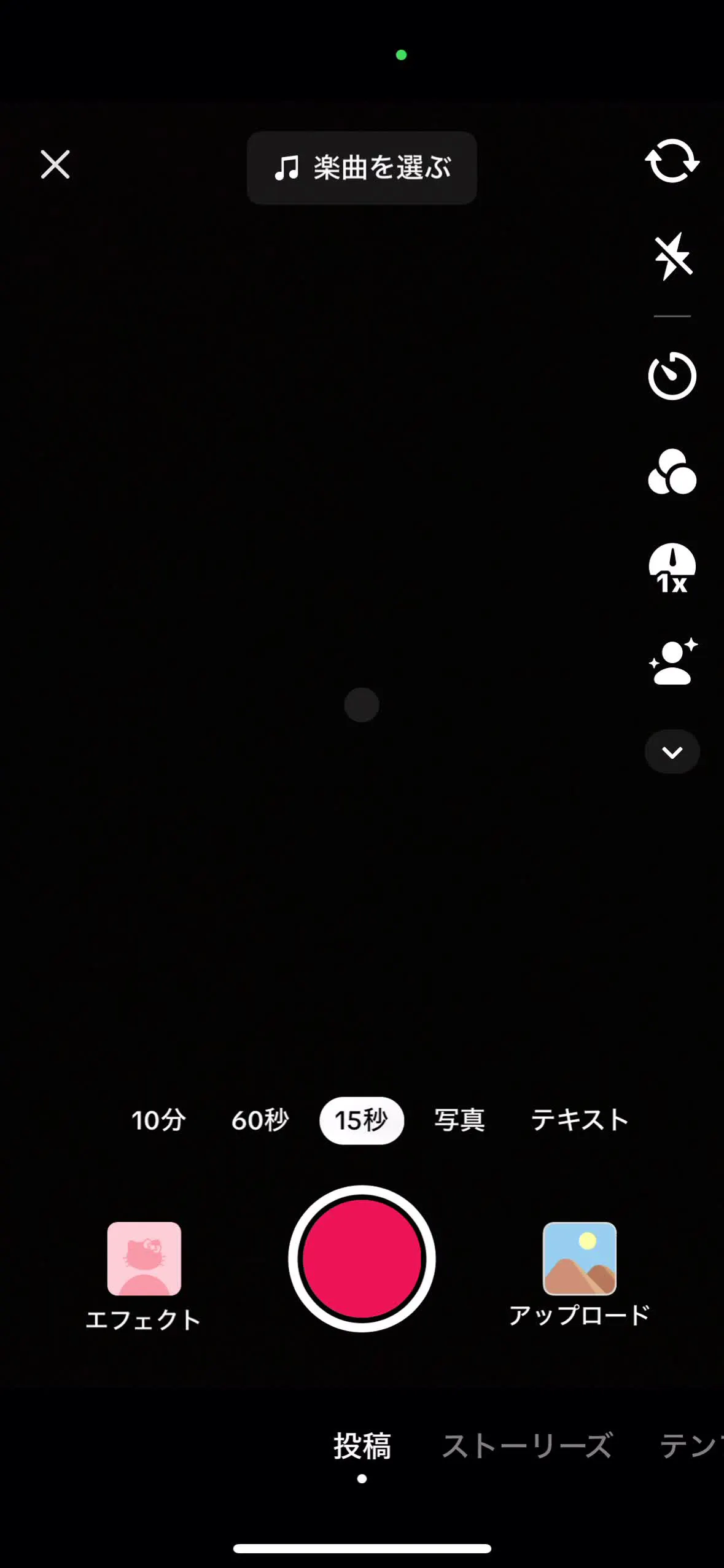Switch to the ストーリーズ tab
724x1568 pixels.
tap(527, 1446)
